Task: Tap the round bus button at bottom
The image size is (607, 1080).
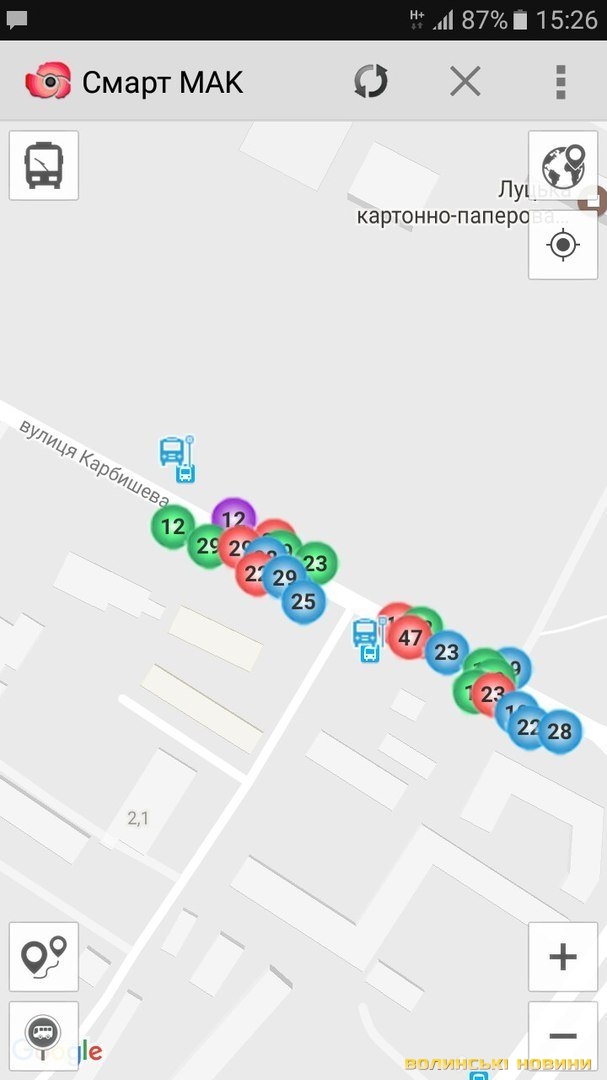Action: tap(44, 1032)
